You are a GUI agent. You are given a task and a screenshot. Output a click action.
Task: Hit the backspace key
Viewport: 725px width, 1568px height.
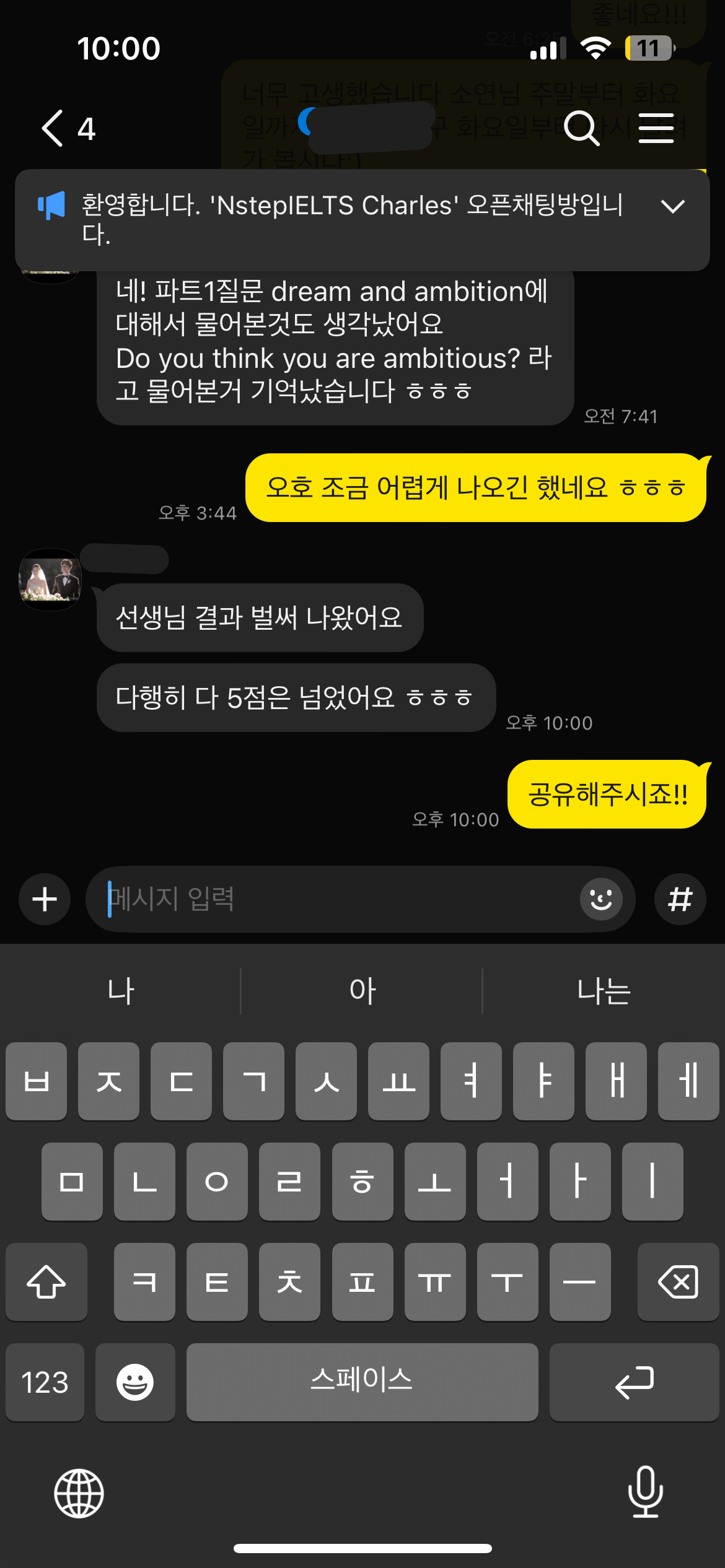point(678,1282)
